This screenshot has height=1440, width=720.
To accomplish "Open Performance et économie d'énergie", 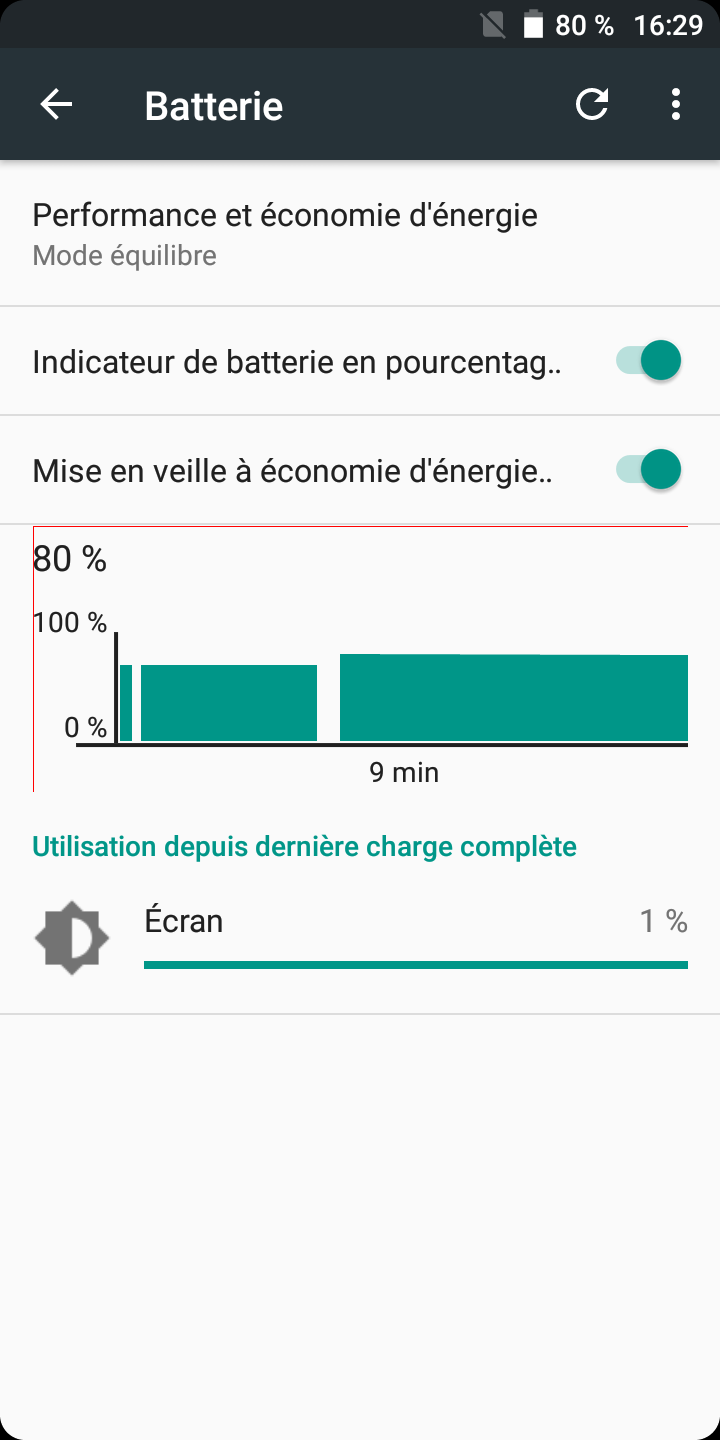I will tap(360, 234).
